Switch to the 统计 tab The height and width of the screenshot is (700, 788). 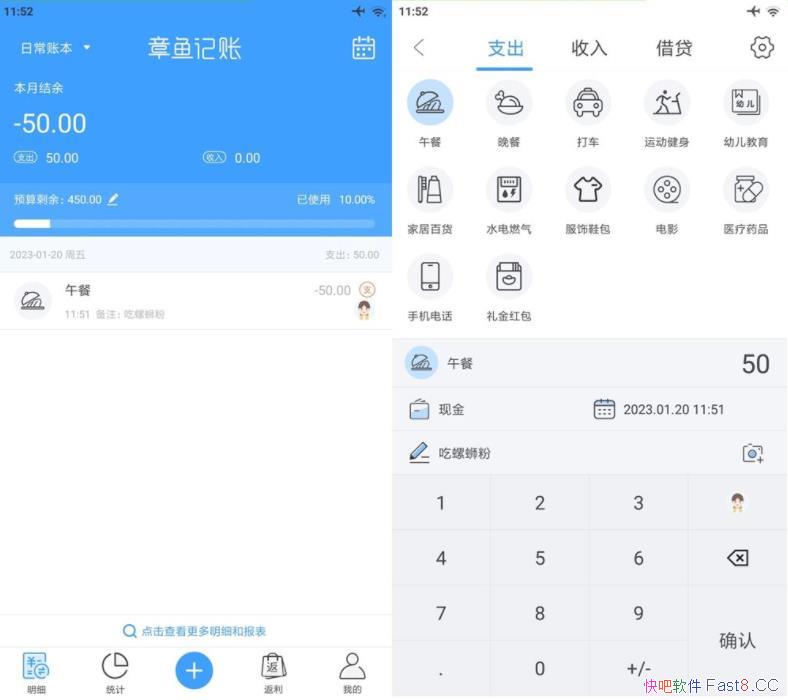coord(115,673)
